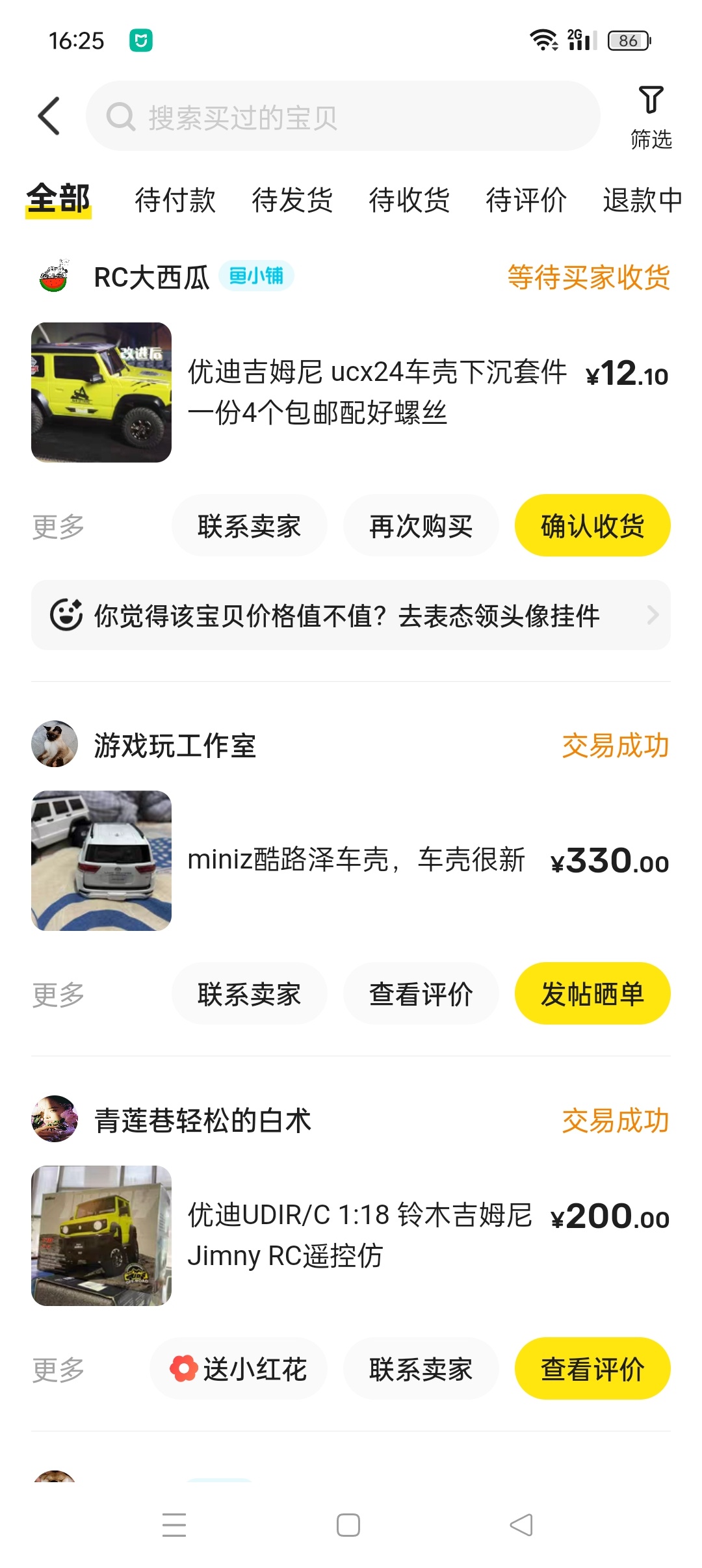The image size is (702, 1568).
Task: Tap 确认收货 to confirm receipt
Action: click(x=592, y=525)
